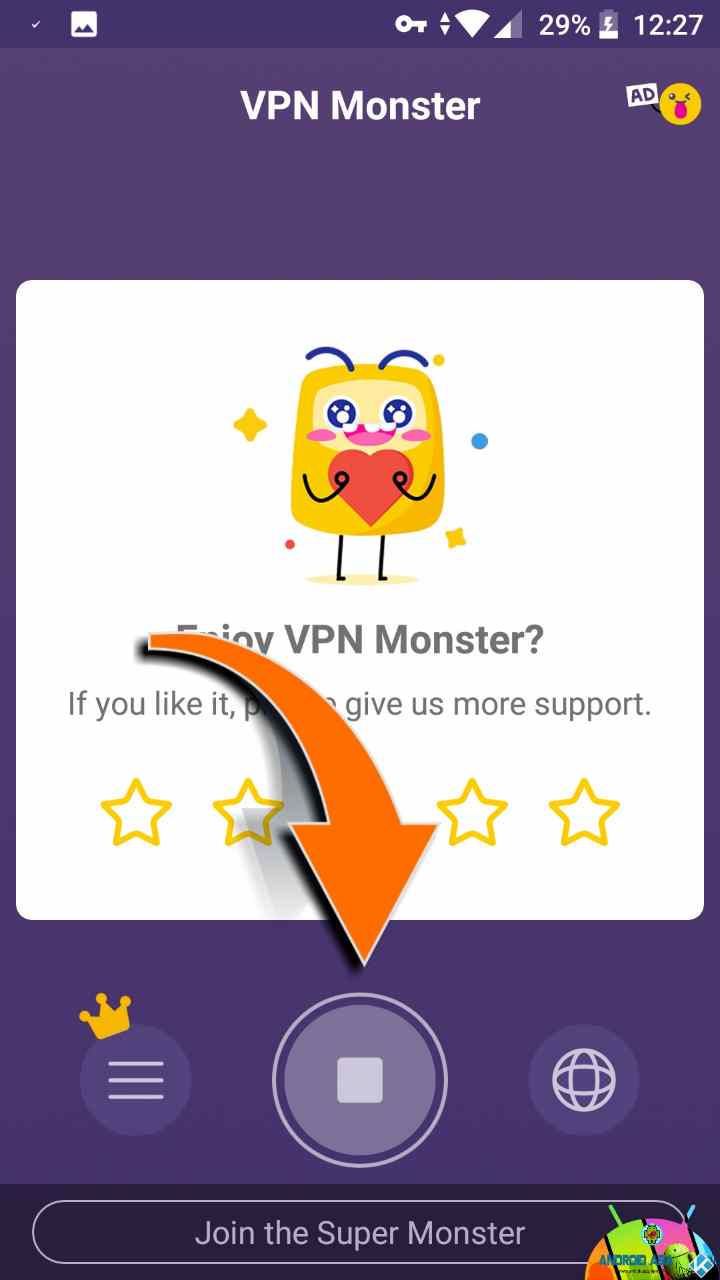Stop the VPN connection
The image size is (720, 1280).
point(360,1080)
